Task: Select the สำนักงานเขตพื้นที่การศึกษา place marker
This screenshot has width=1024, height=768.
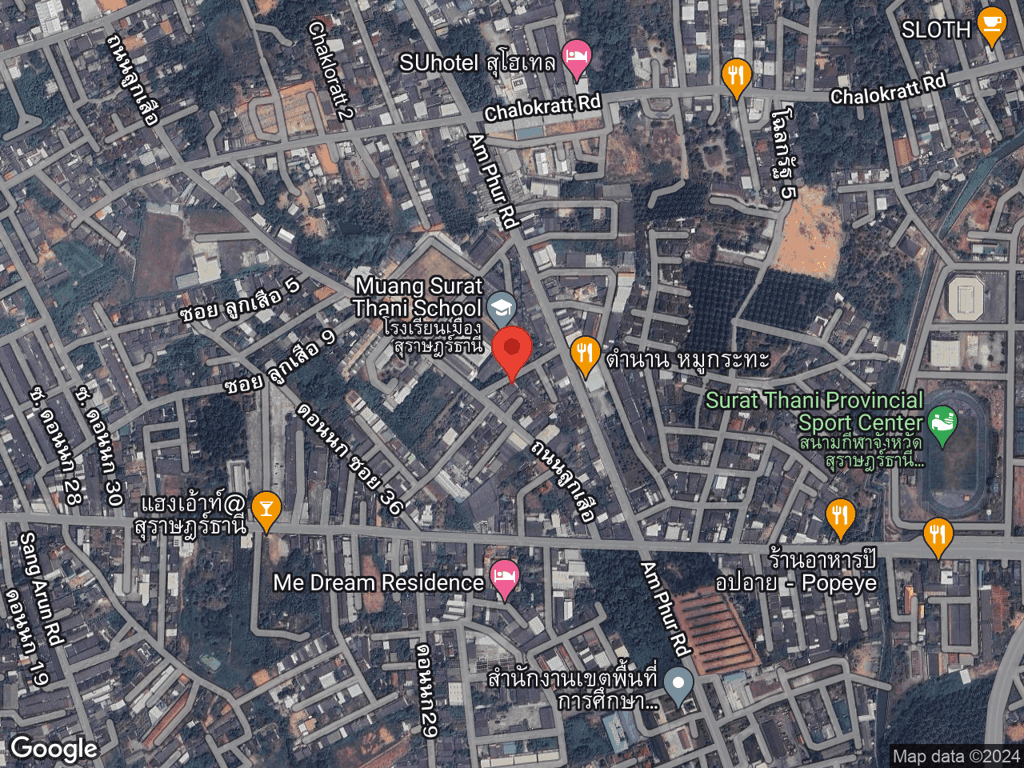Action: coord(680,686)
